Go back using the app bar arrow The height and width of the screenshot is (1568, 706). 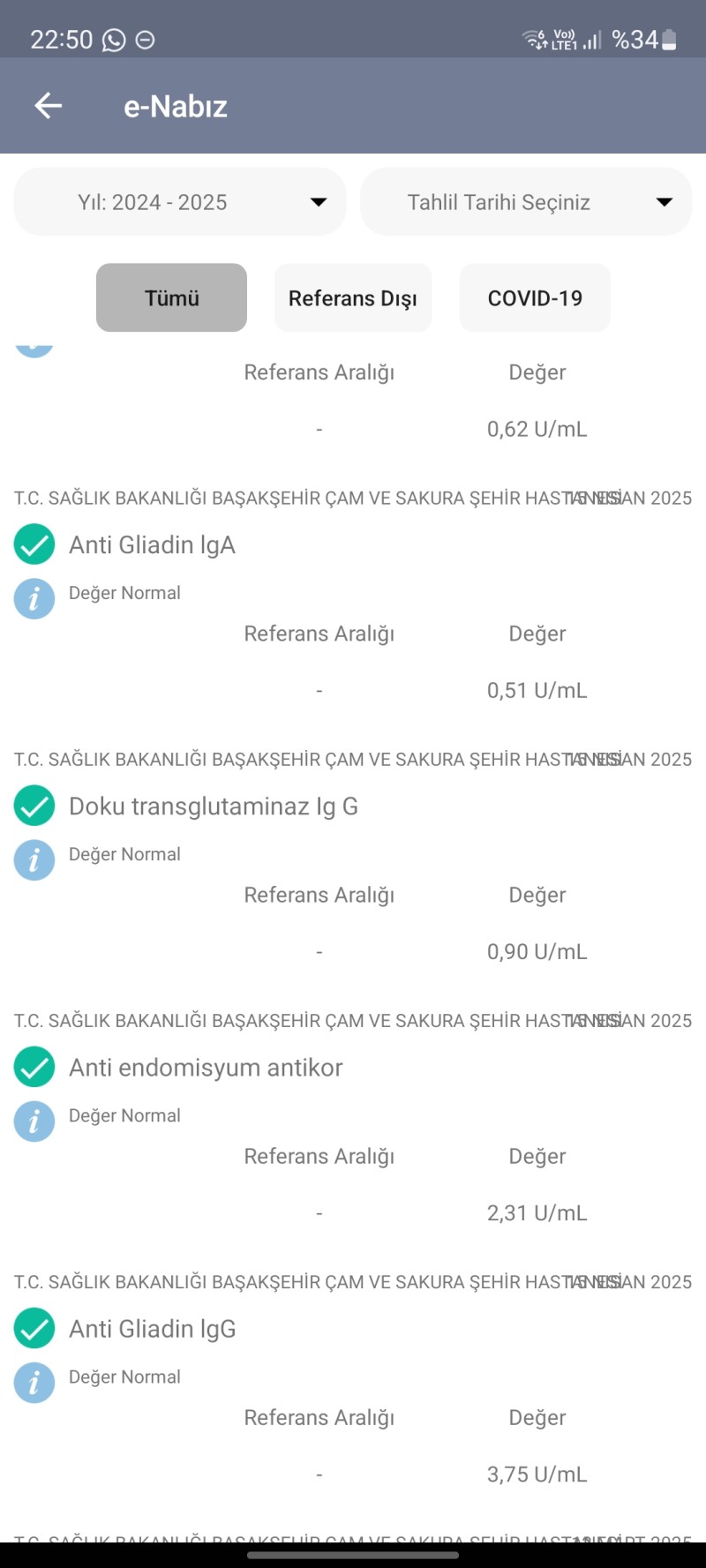point(49,106)
